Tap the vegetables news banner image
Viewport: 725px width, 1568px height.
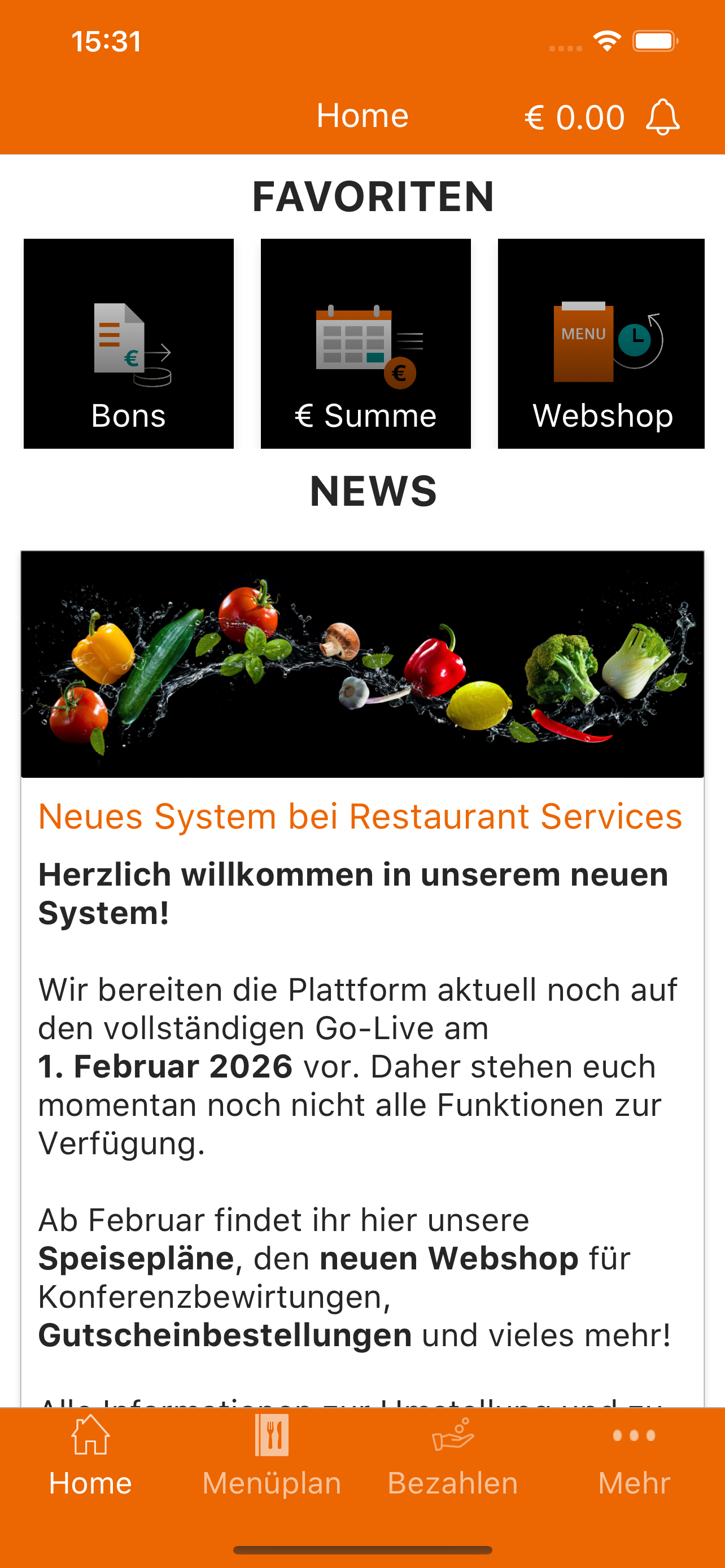click(362, 664)
